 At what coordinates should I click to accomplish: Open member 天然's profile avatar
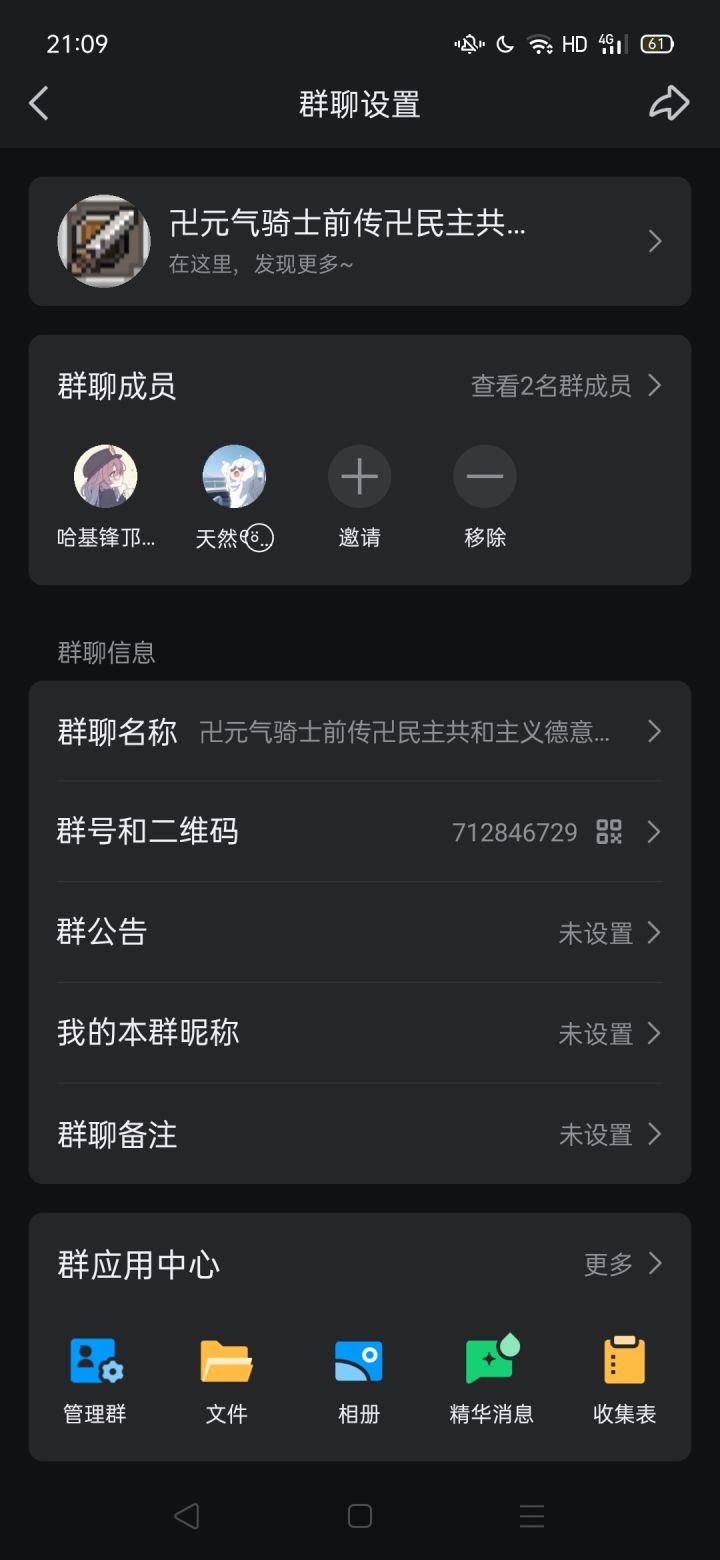coord(234,477)
